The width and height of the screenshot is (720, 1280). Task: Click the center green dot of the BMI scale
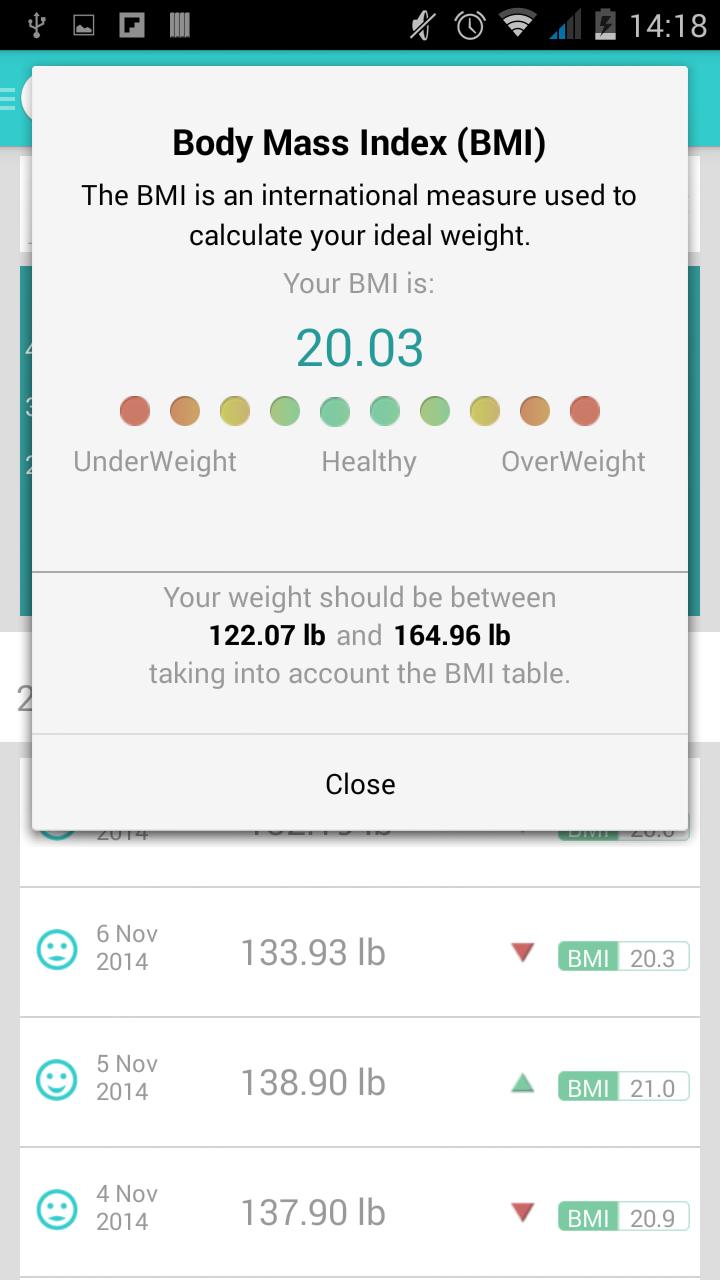pyautogui.click(x=384, y=410)
